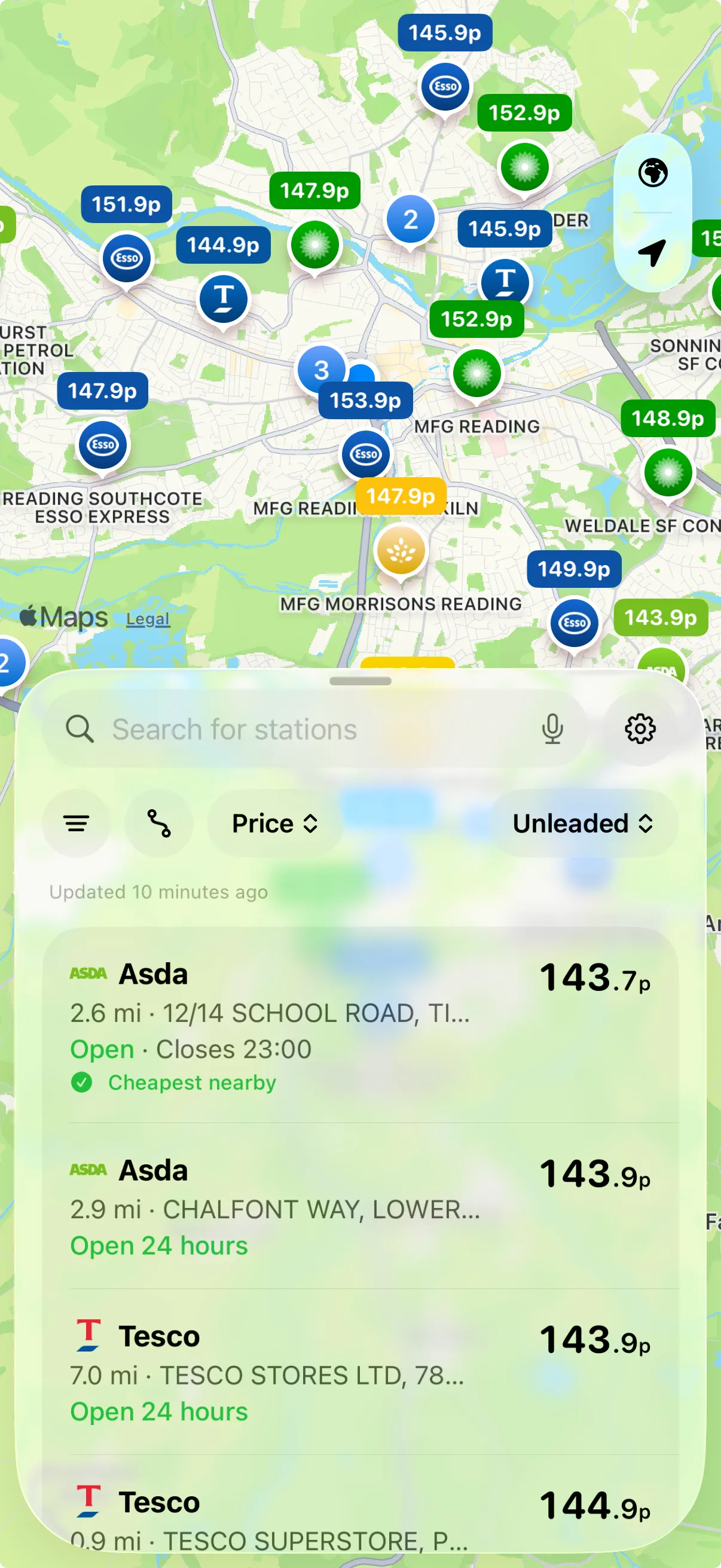721x1568 pixels.
Task: Select the yellow 147.9p price pin
Action: click(x=401, y=497)
